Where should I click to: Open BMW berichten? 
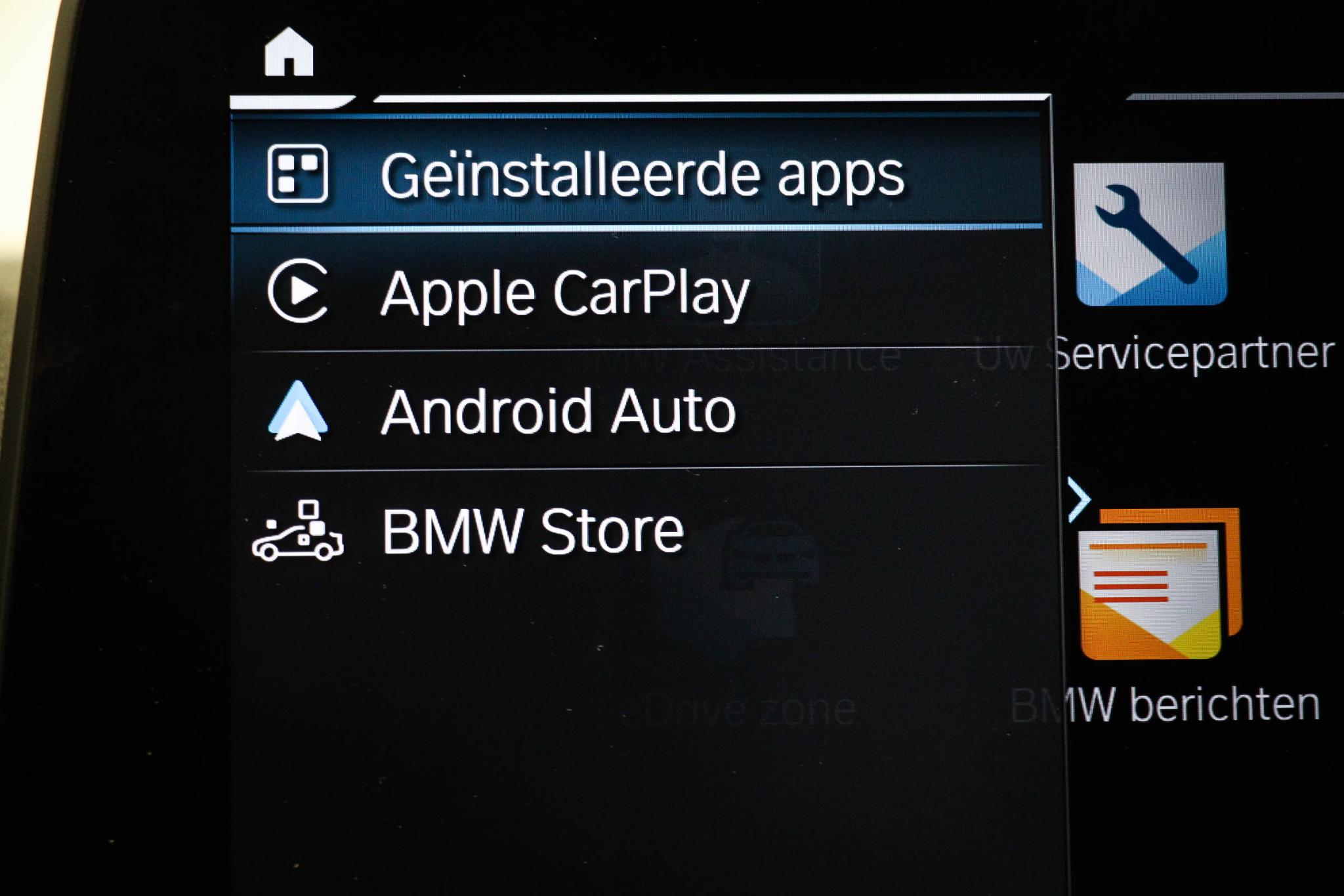coord(1158,587)
